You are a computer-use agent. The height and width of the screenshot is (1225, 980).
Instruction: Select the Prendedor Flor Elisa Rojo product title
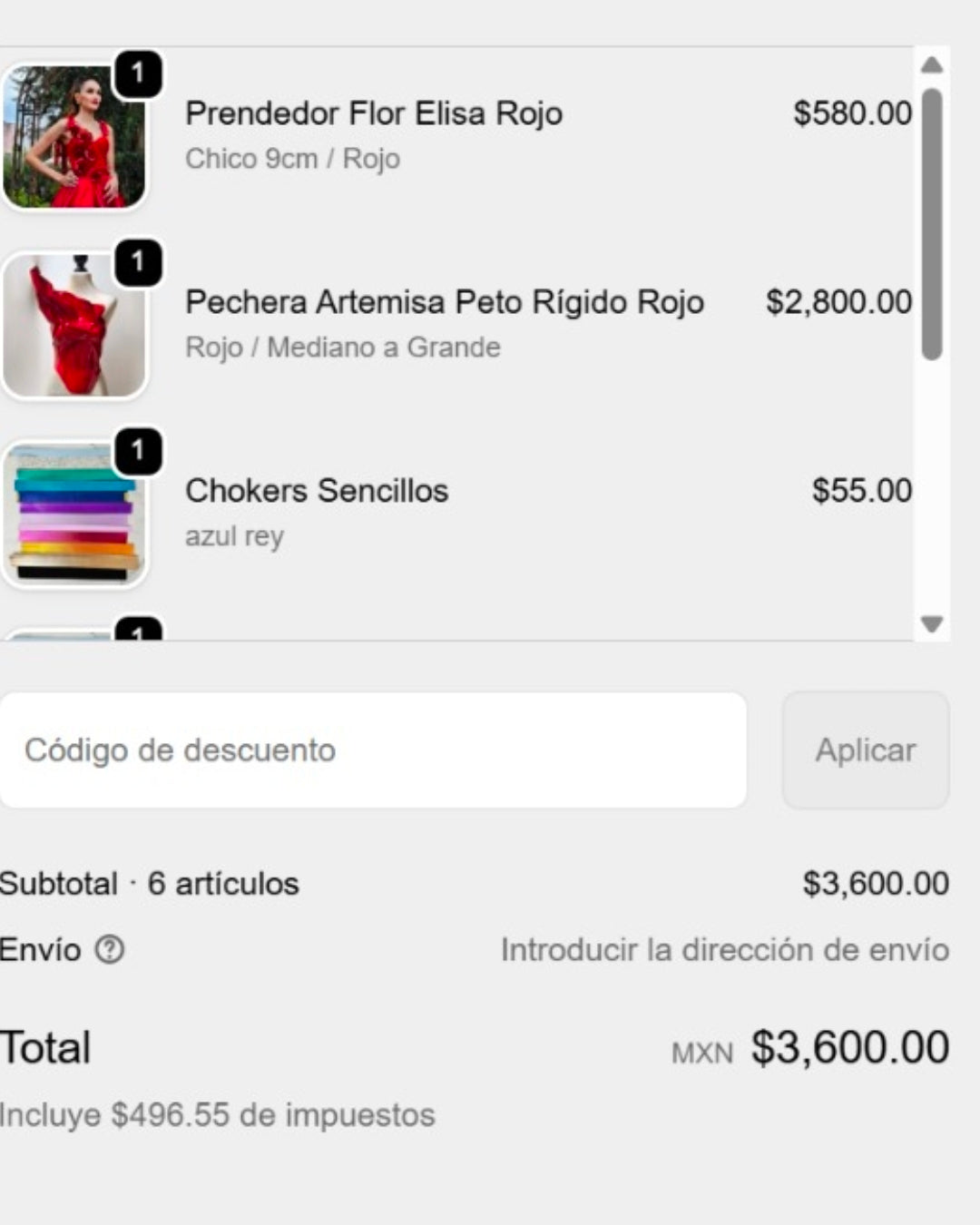pyautogui.click(x=373, y=114)
